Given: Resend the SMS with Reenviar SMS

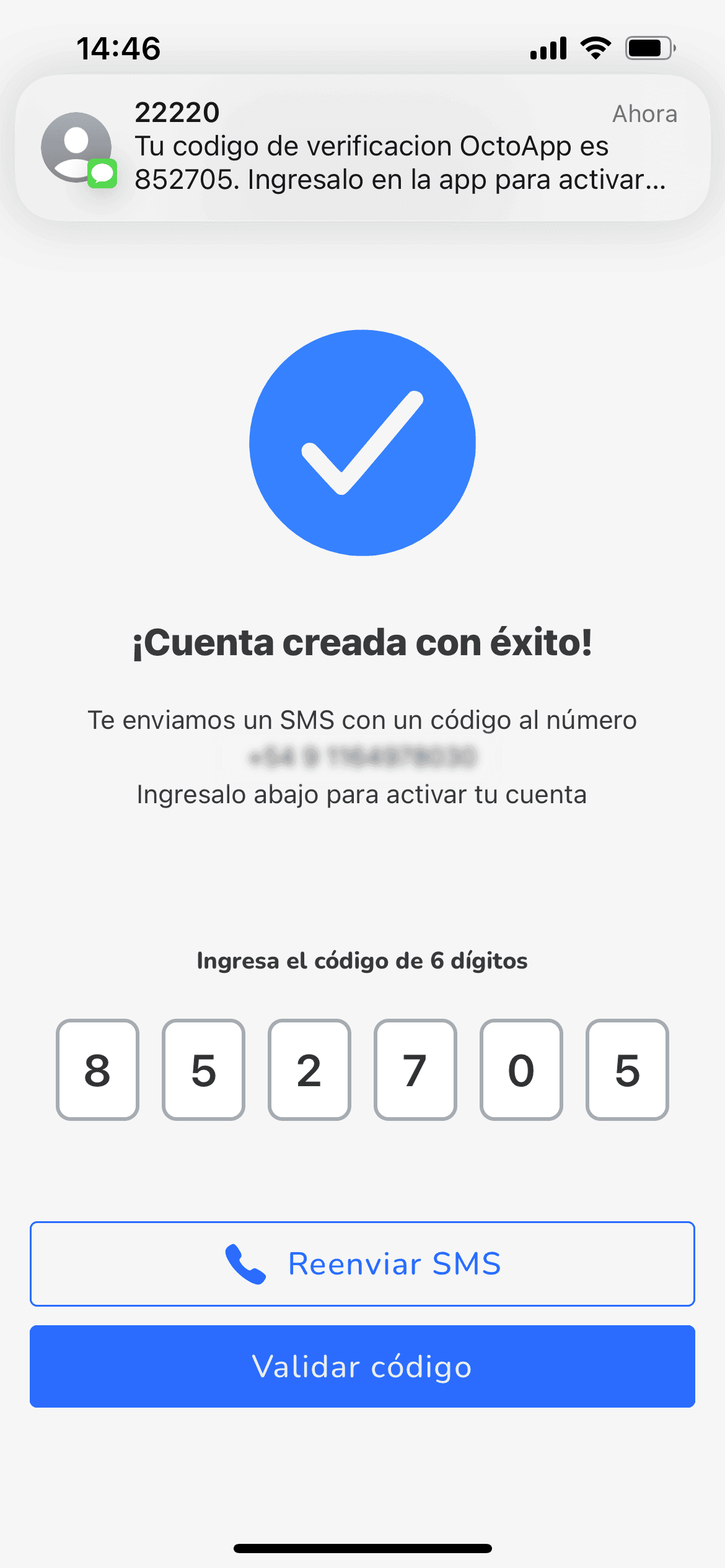Looking at the screenshot, I should coord(362,1264).
